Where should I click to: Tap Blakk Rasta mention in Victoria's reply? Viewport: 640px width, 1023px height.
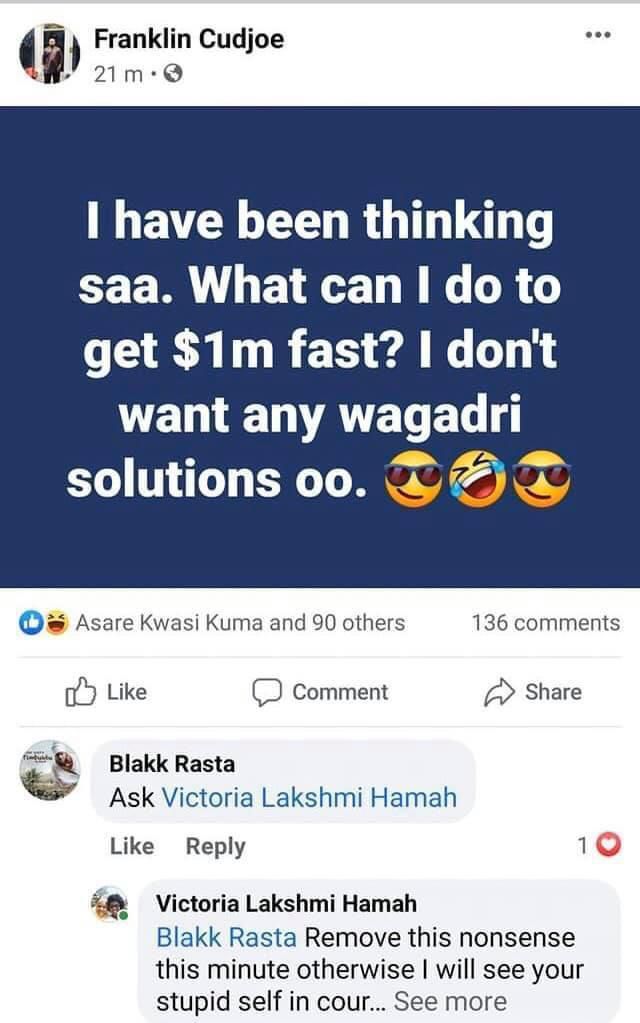[226, 938]
